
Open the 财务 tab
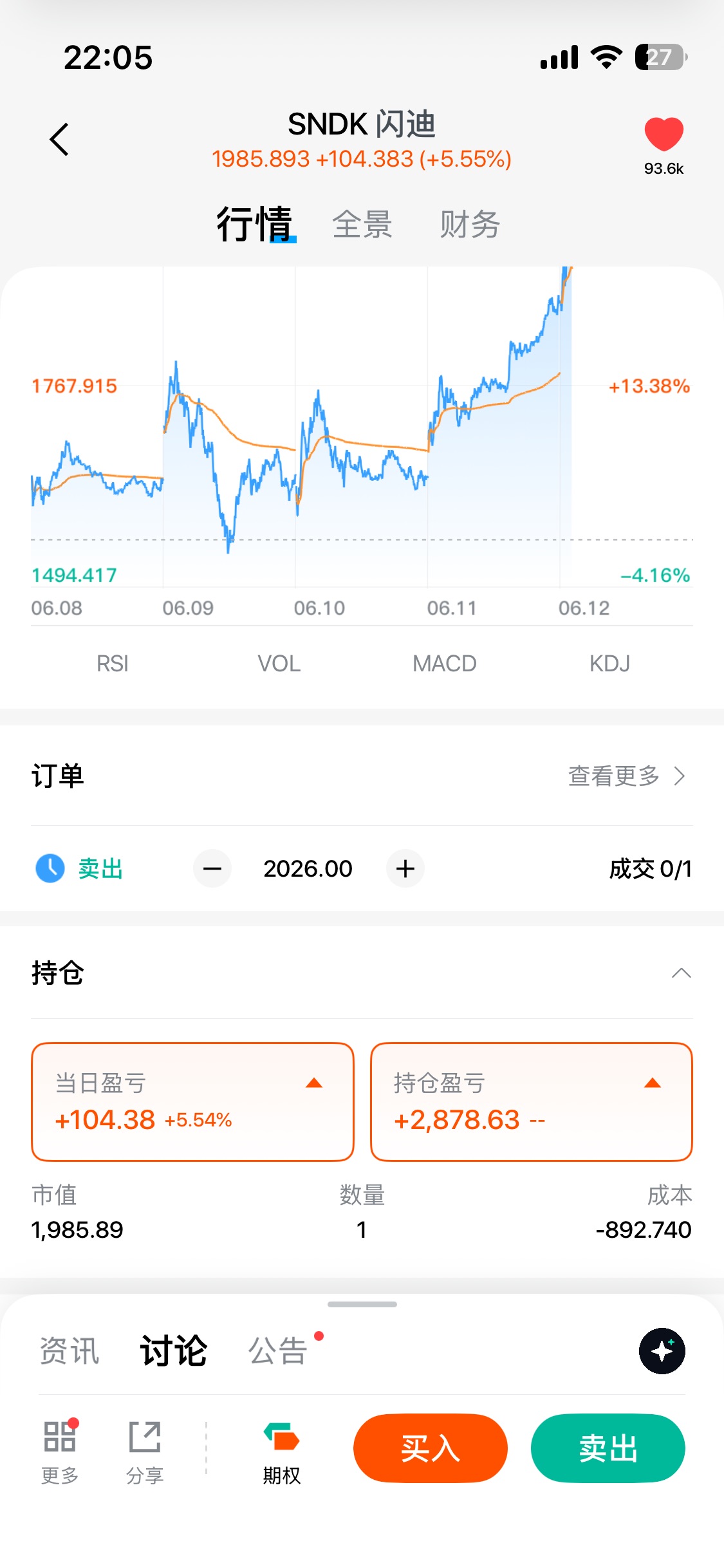click(x=470, y=225)
